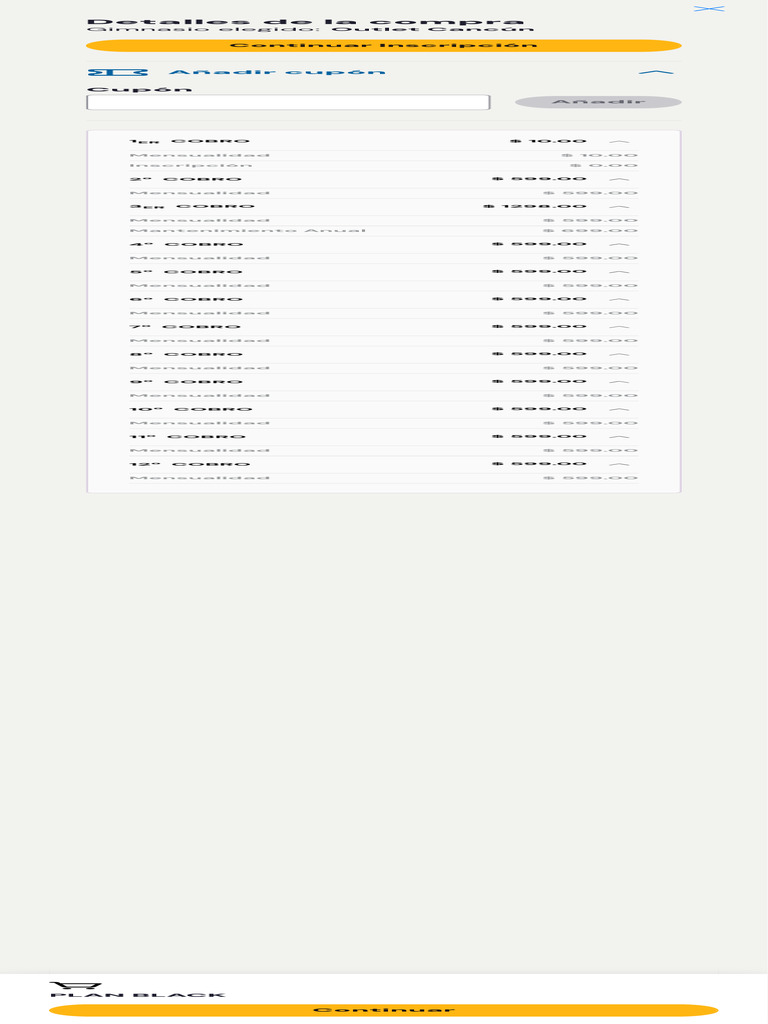Close the purchase details panel
Viewport: 768px width, 1024px height.
pos(709,8)
